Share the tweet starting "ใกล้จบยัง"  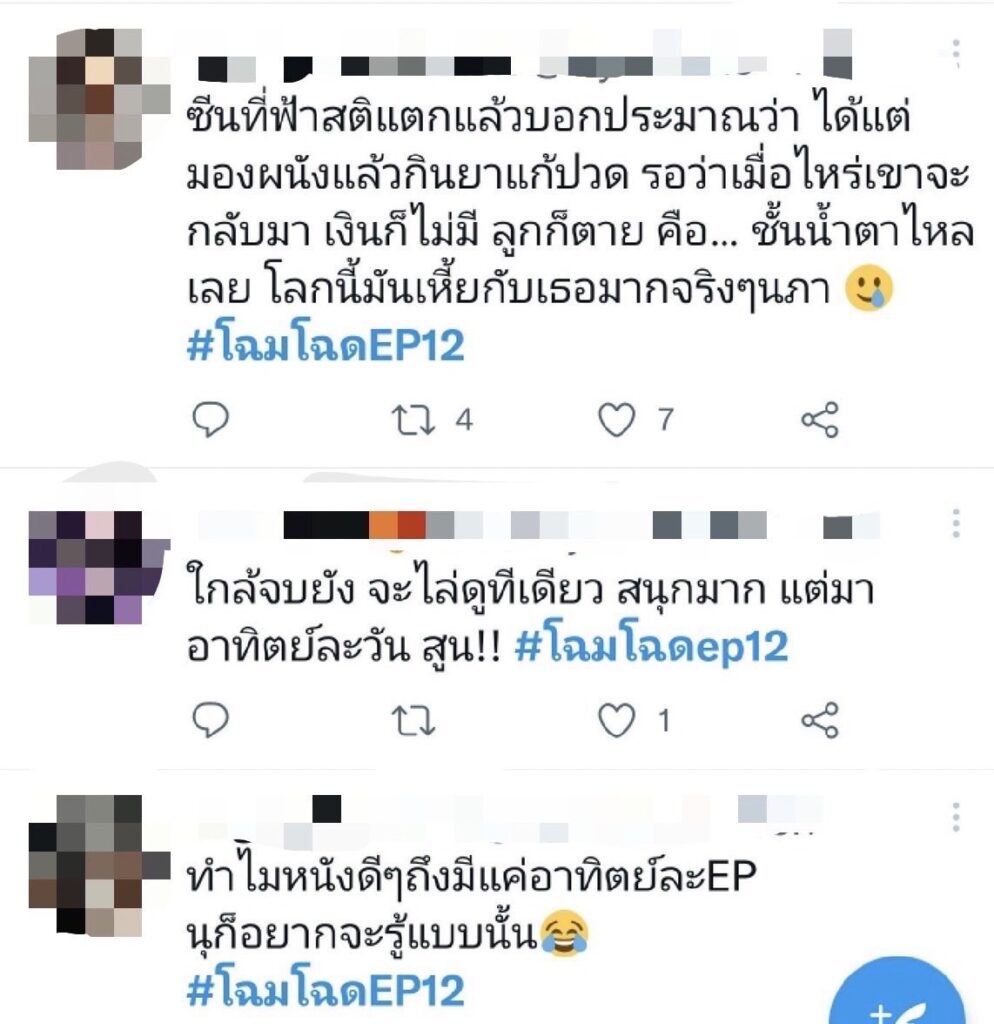(820, 719)
